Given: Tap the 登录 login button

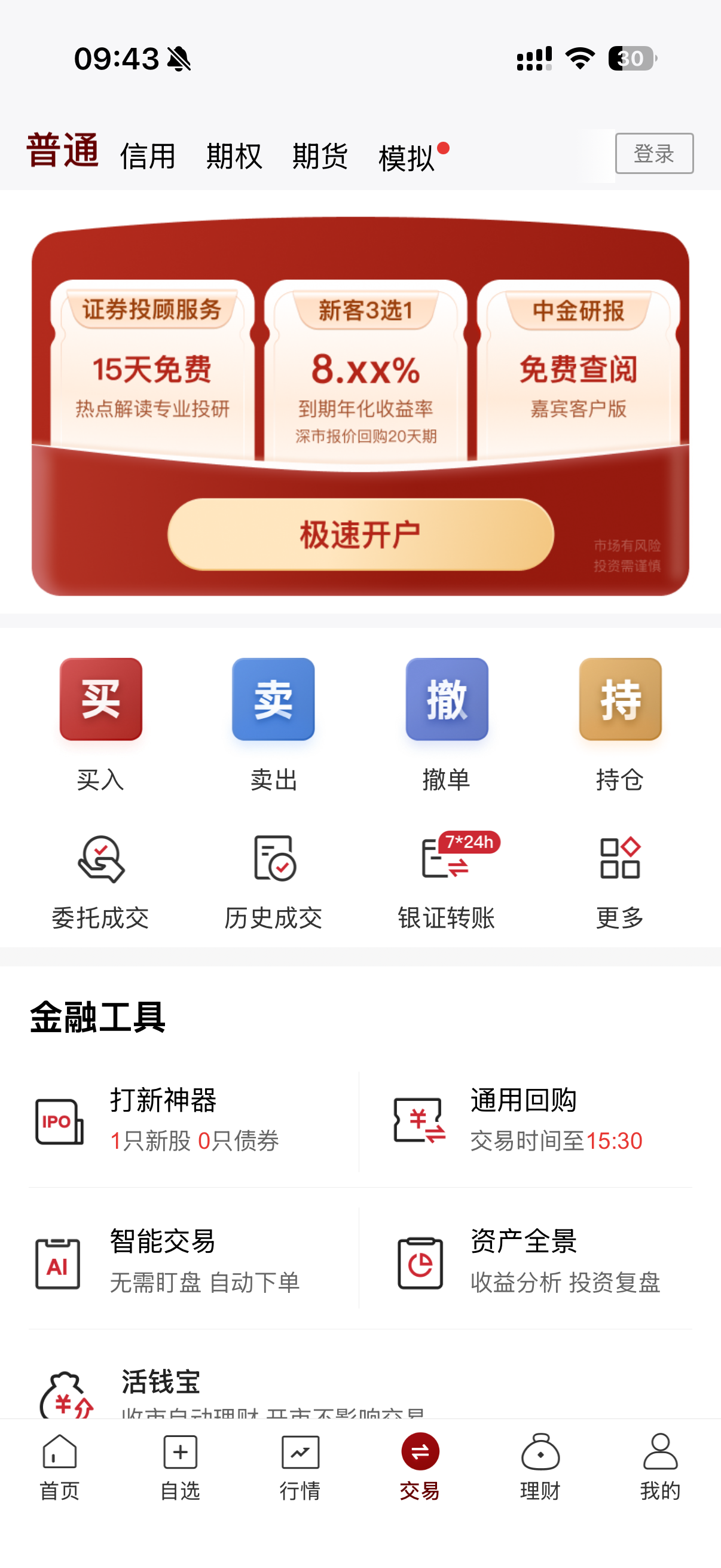Looking at the screenshot, I should 653,153.
